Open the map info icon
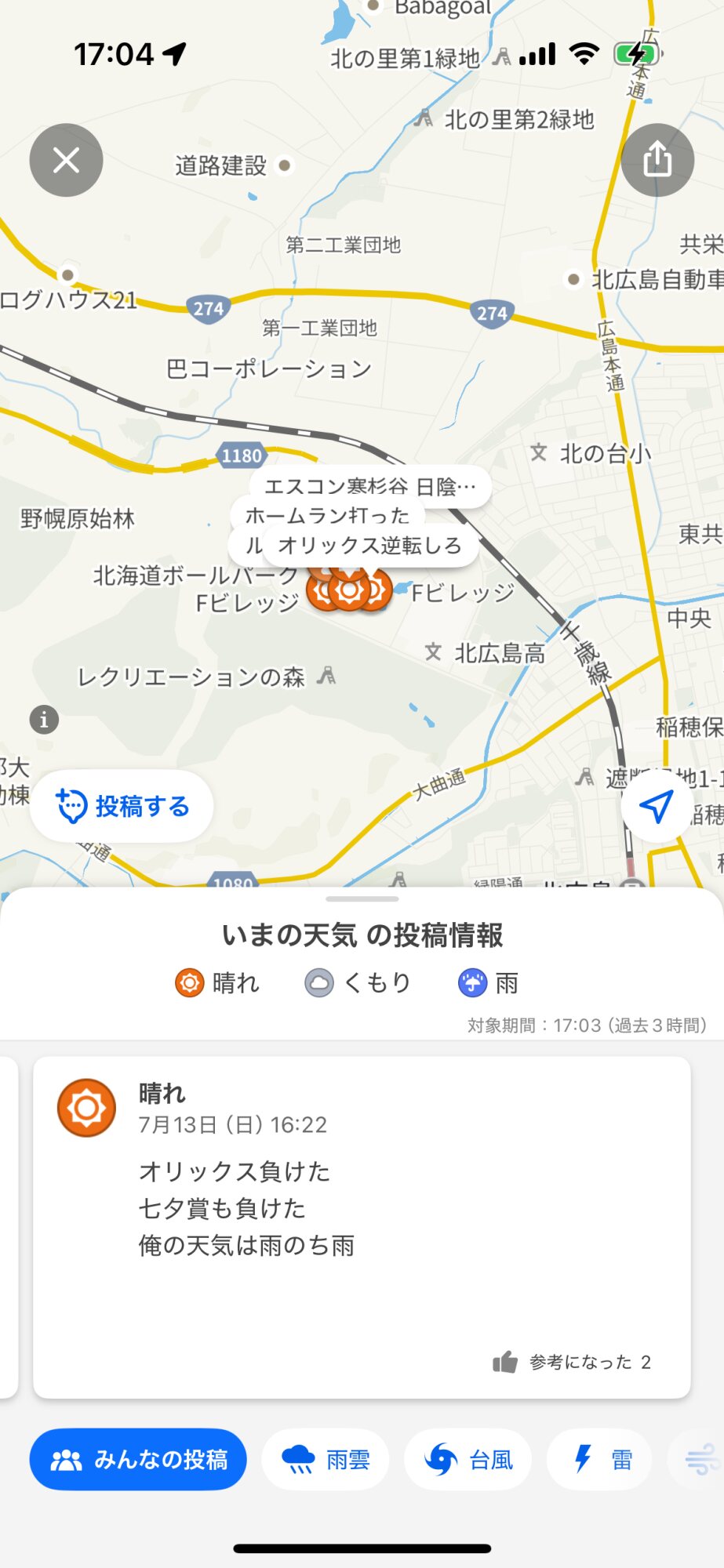The height and width of the screenshot is (1568, 724). [44, 719]
